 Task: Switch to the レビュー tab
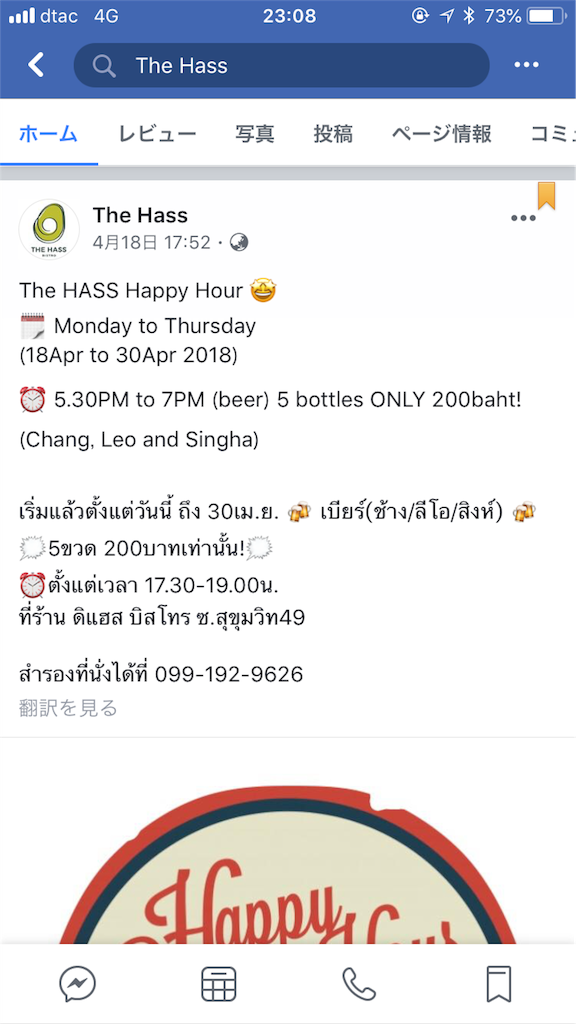click(157, 135)
